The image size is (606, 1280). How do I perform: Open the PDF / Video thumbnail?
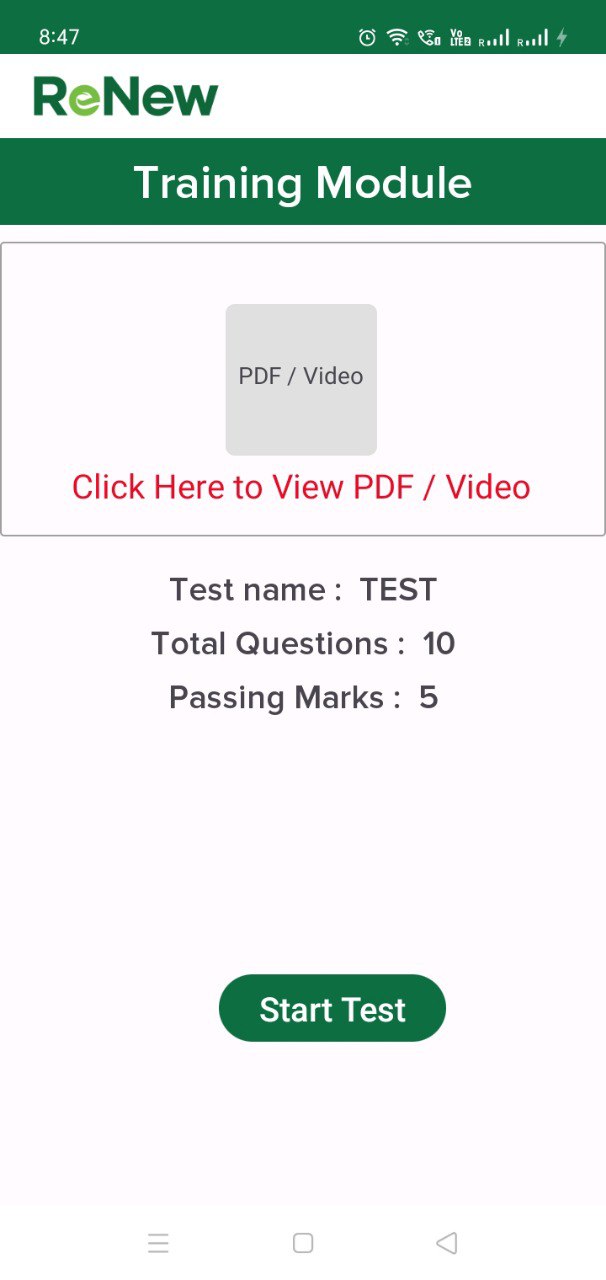pyautogui.click(x=301, y=379)
